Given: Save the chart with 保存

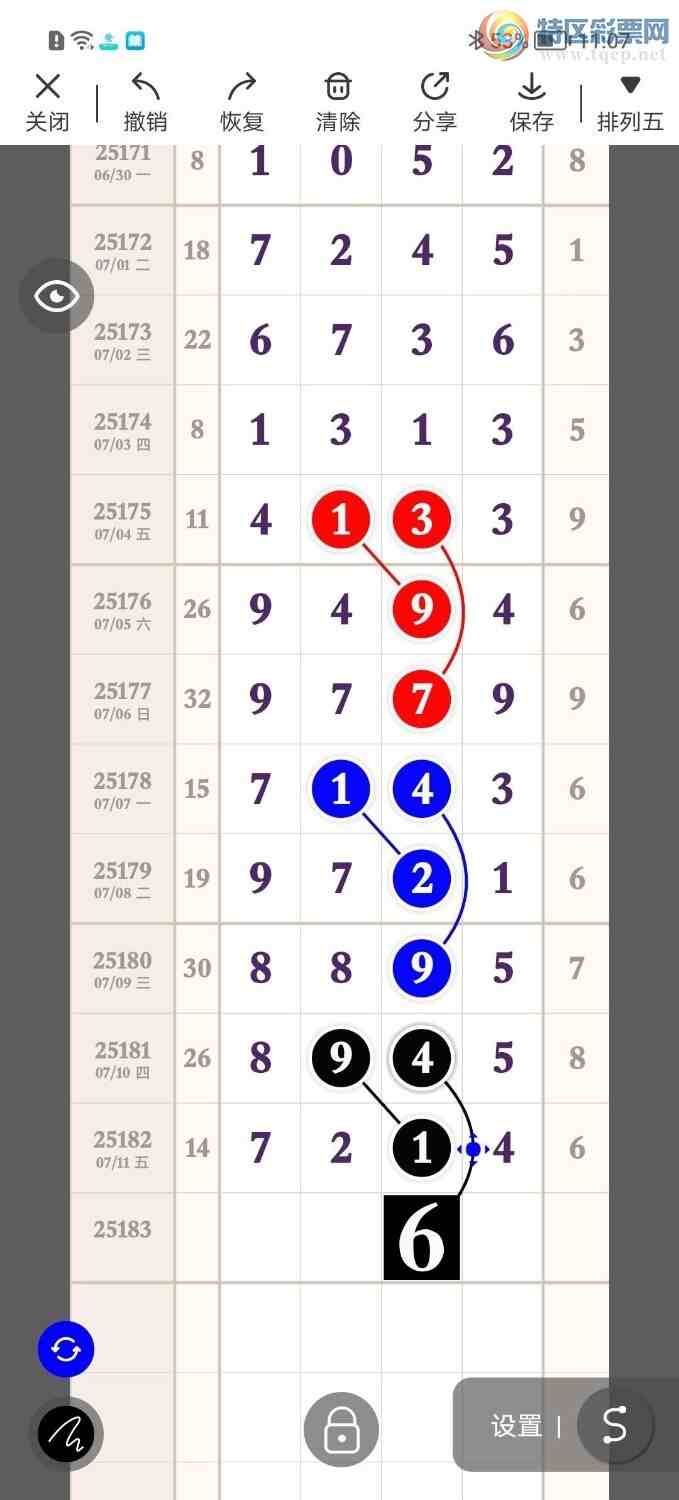Looking at the screenshot, I should tap(531, 102).
